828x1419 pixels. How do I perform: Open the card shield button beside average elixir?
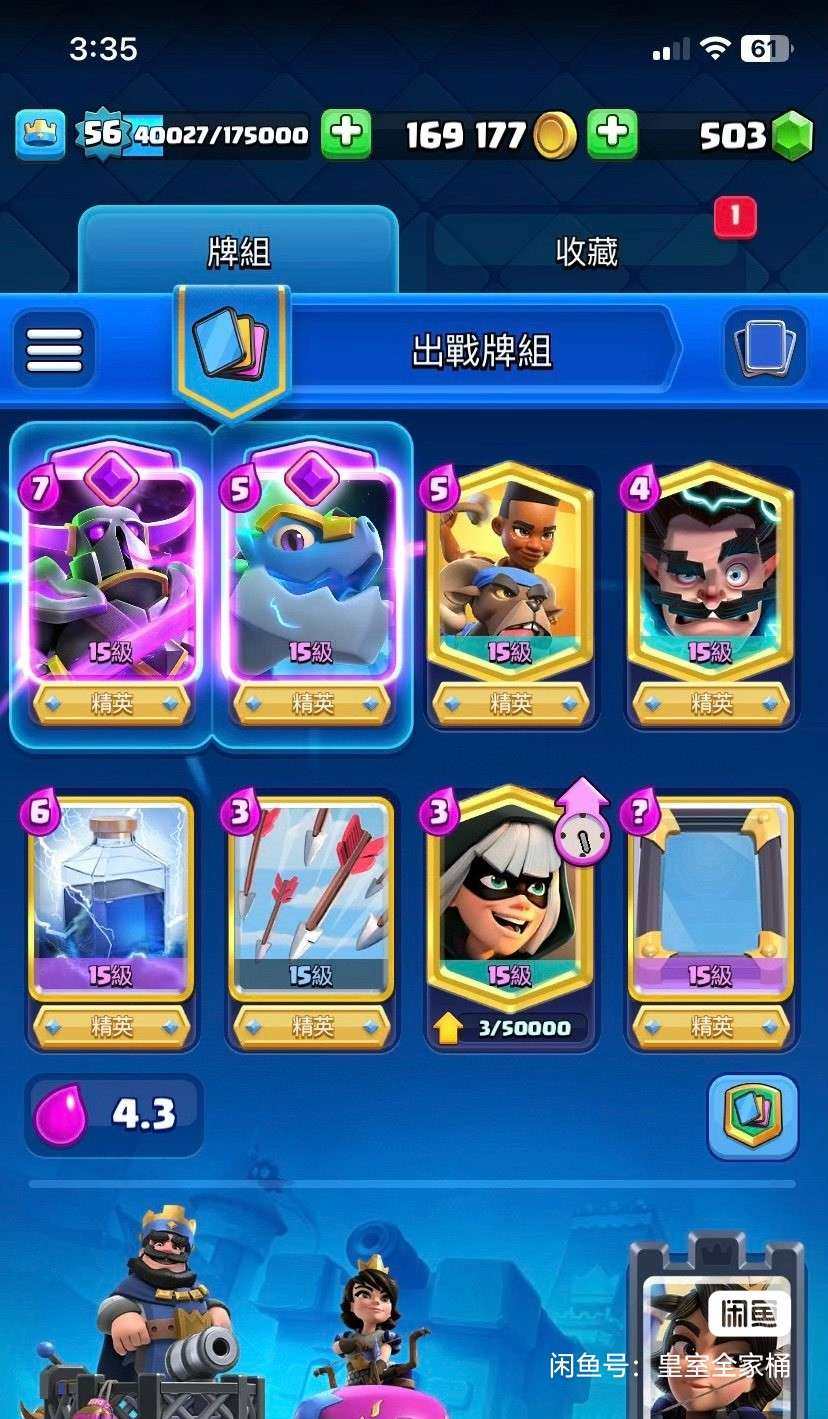(752, 1117)
